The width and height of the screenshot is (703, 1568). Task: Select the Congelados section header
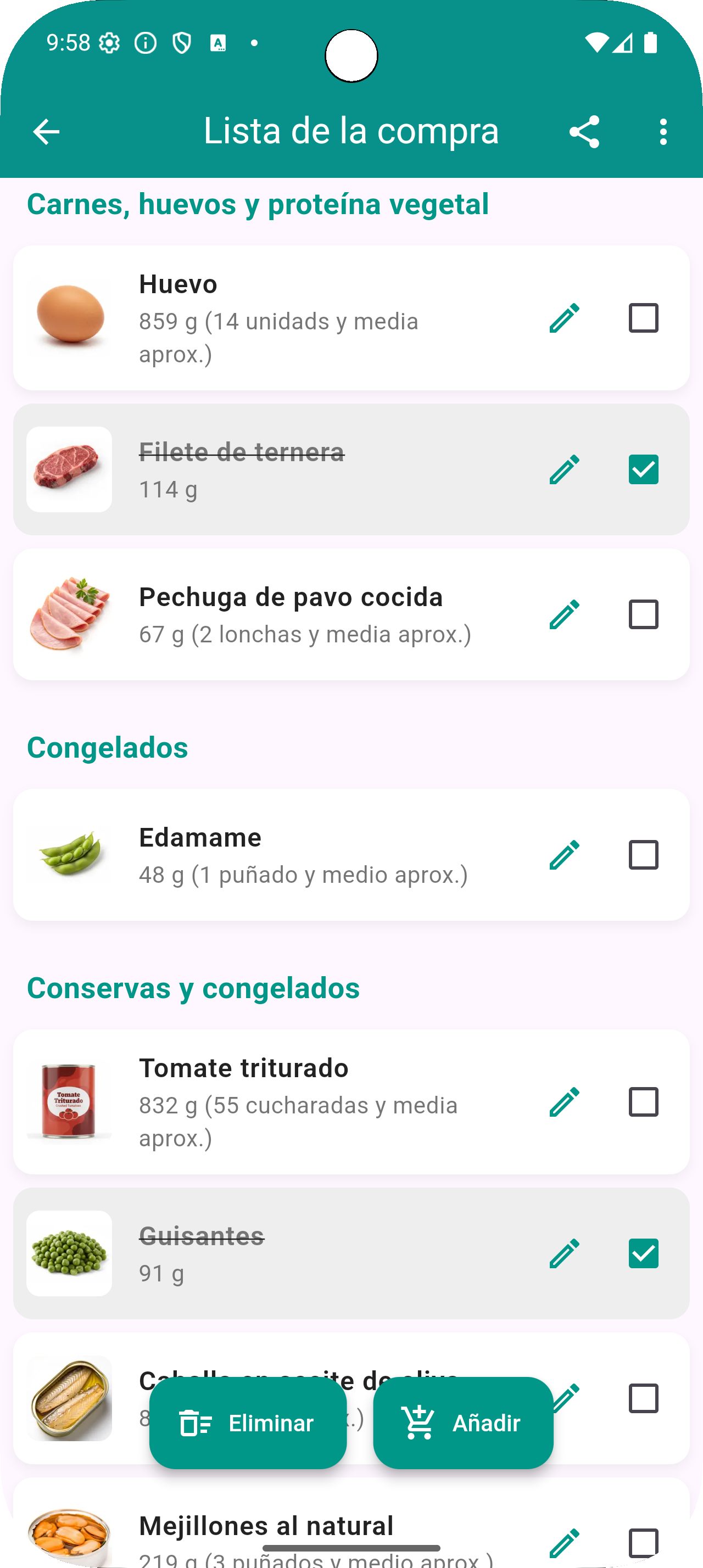click(x=107, y=747)
